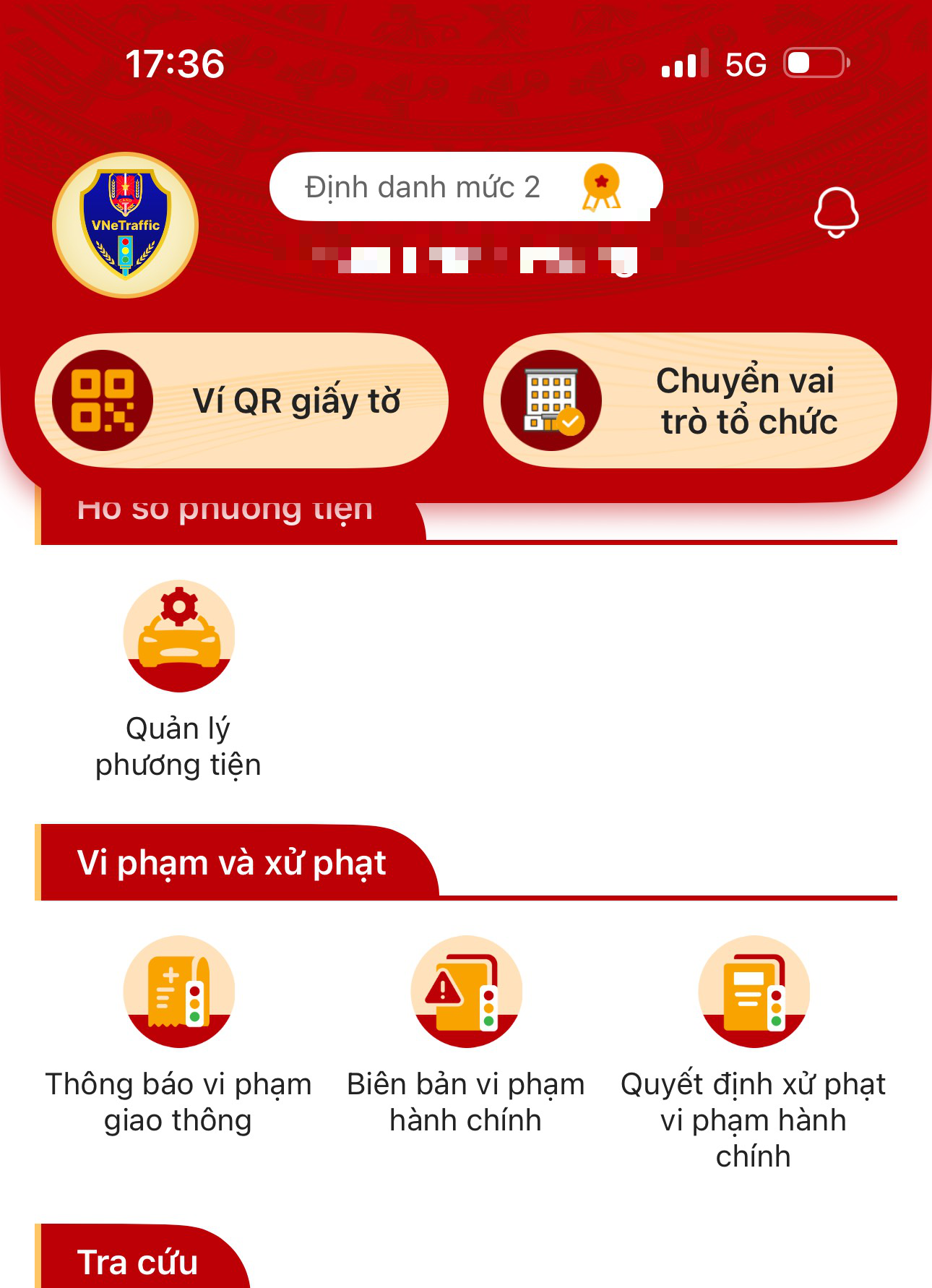Image resolution: width=932 pixels, height=1288 pixels.
Task: Open the notifications bell
Action: click(836, 212)
